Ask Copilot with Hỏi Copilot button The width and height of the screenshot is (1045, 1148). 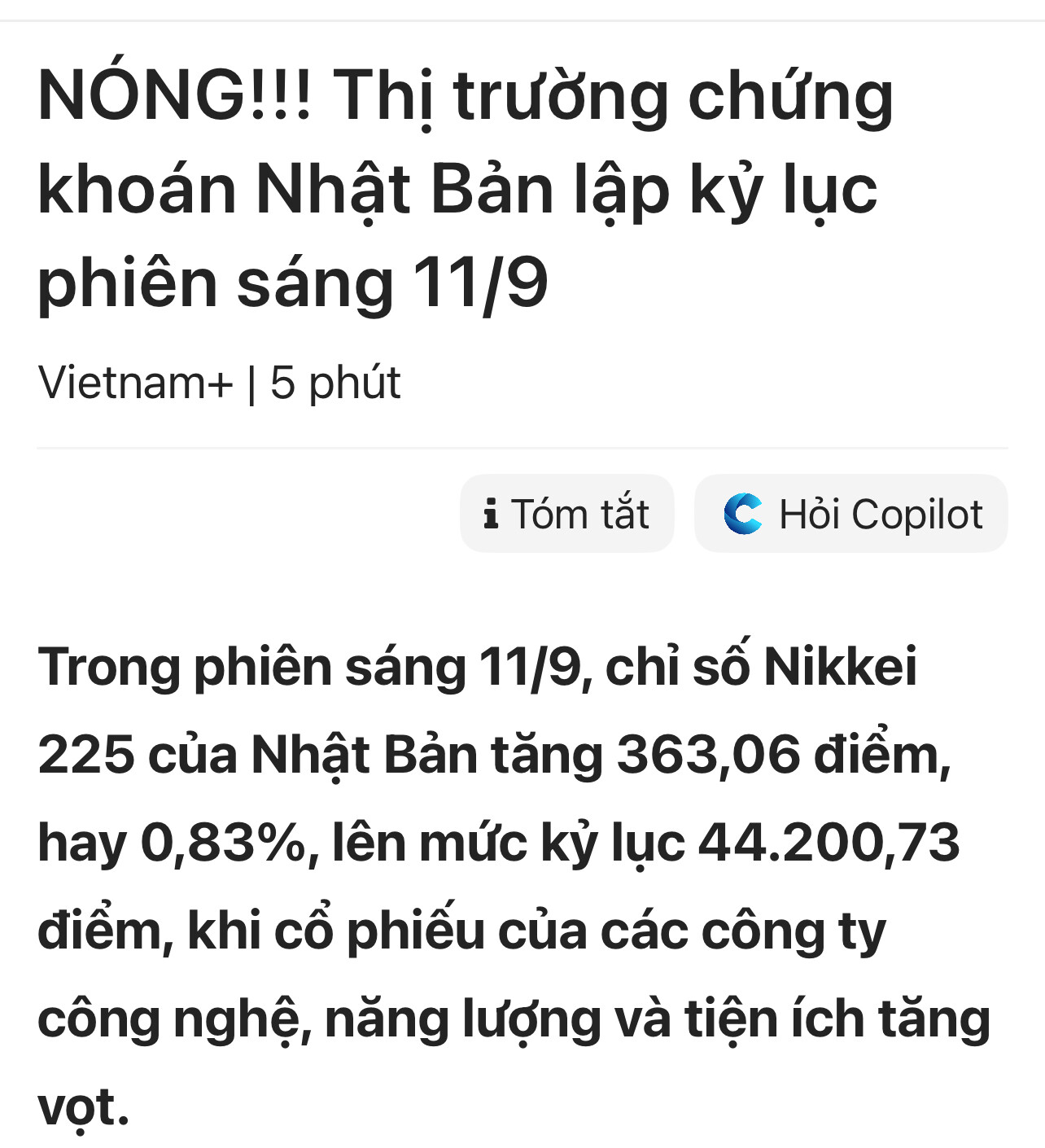click(x=850, y=514)
